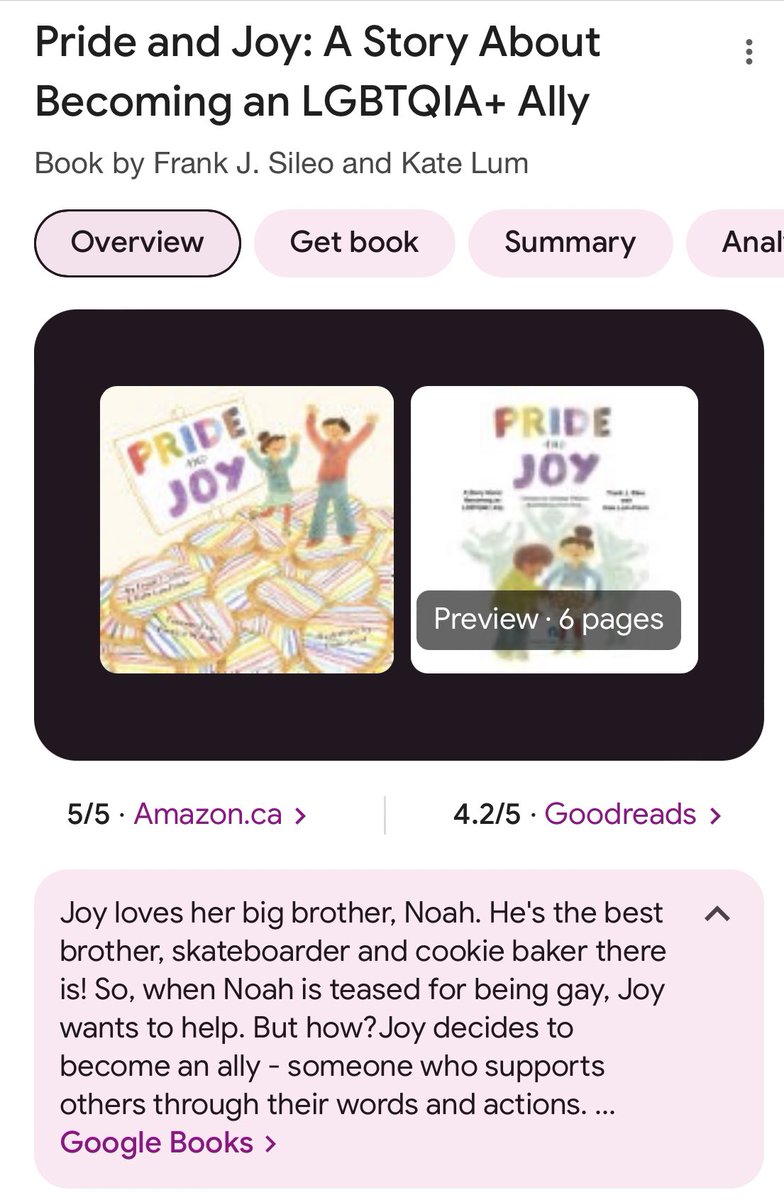Open the Goodreads rating link
This screenshot has height=1200, width=784.
click(x=632, y=814)
